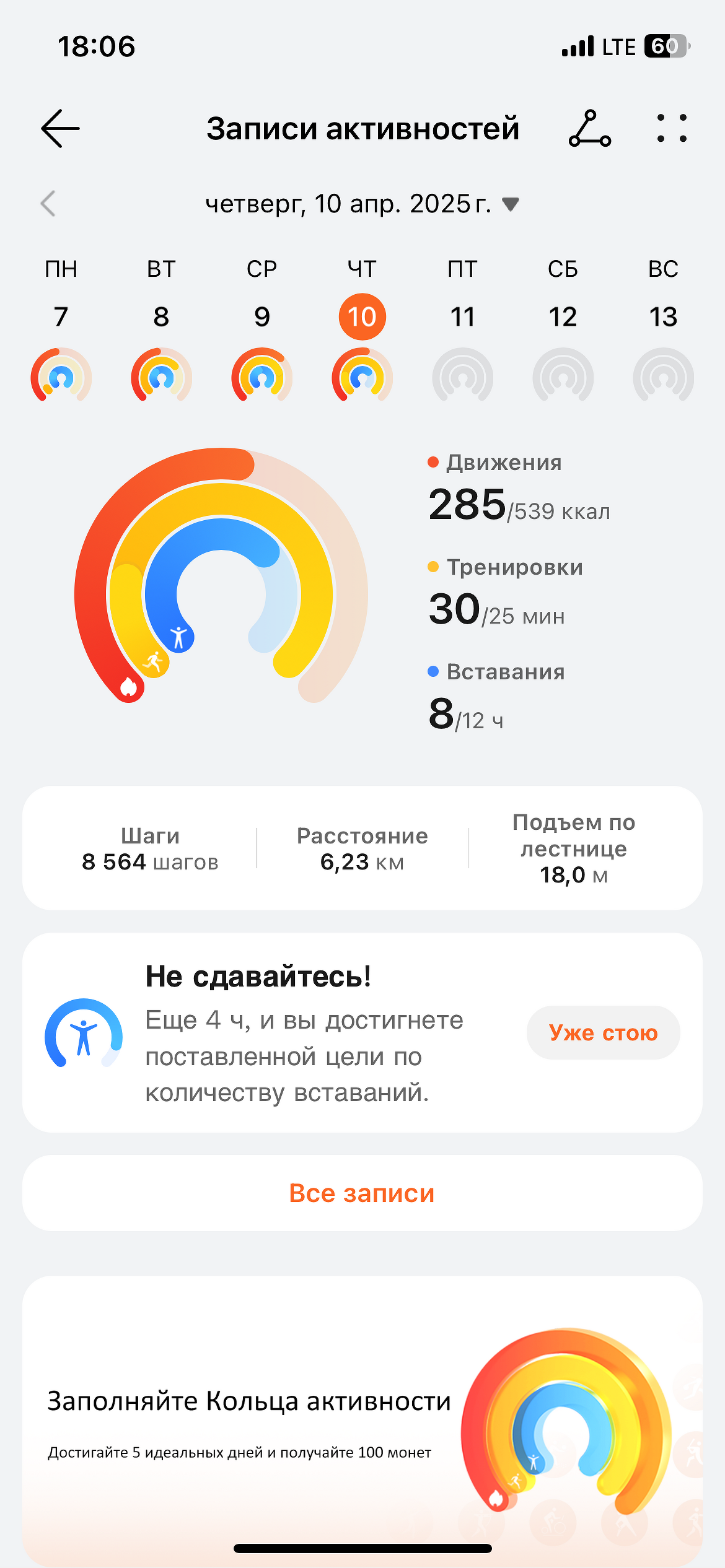The width and height of the screenshot is (725, 1568).
Task: Open the Шаги steps statistic
Action: click(x=150, y=849)
